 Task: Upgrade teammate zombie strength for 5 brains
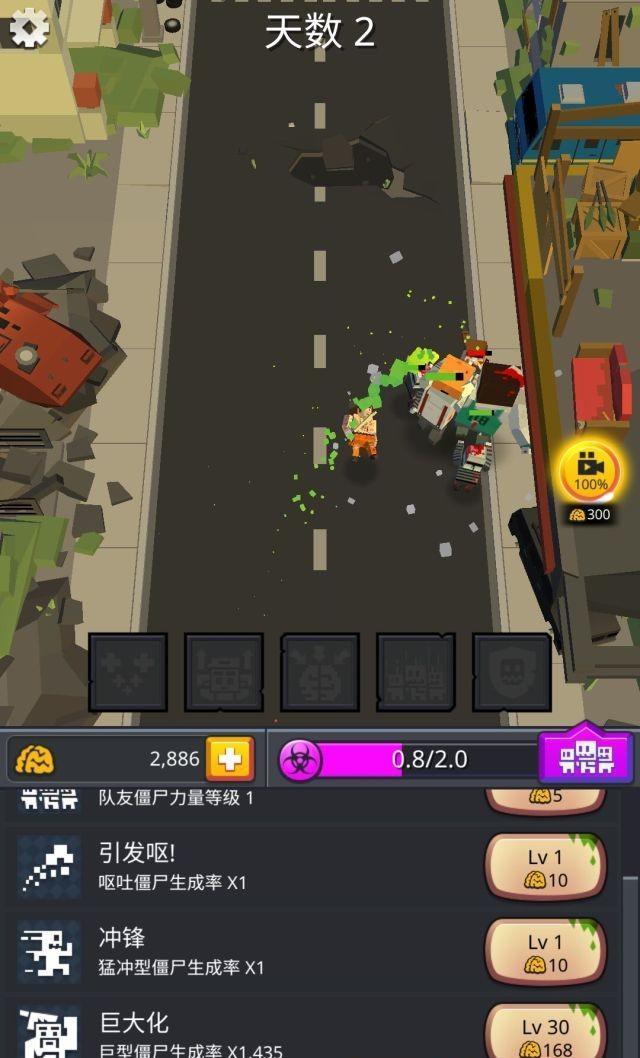coord(545,799)
